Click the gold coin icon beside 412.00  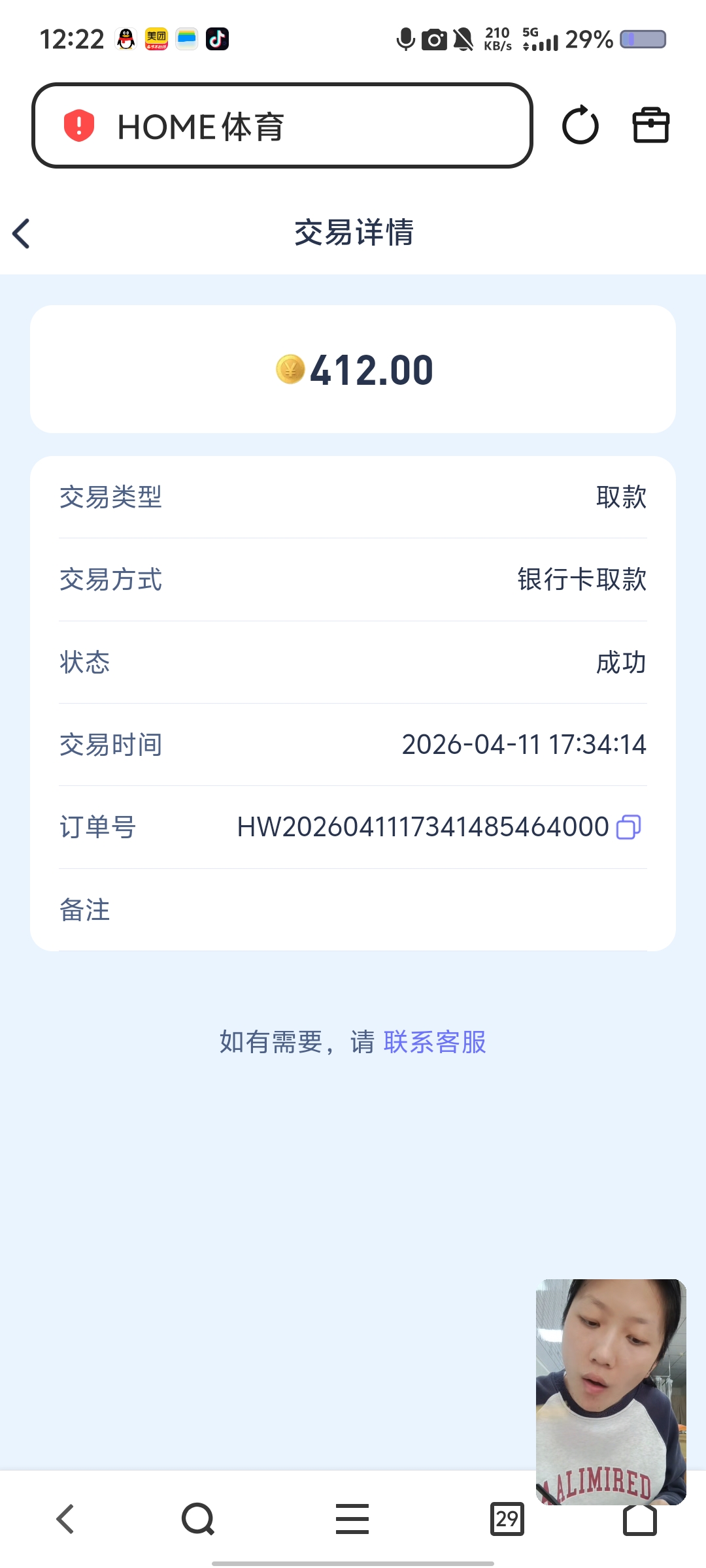(290, 370)
